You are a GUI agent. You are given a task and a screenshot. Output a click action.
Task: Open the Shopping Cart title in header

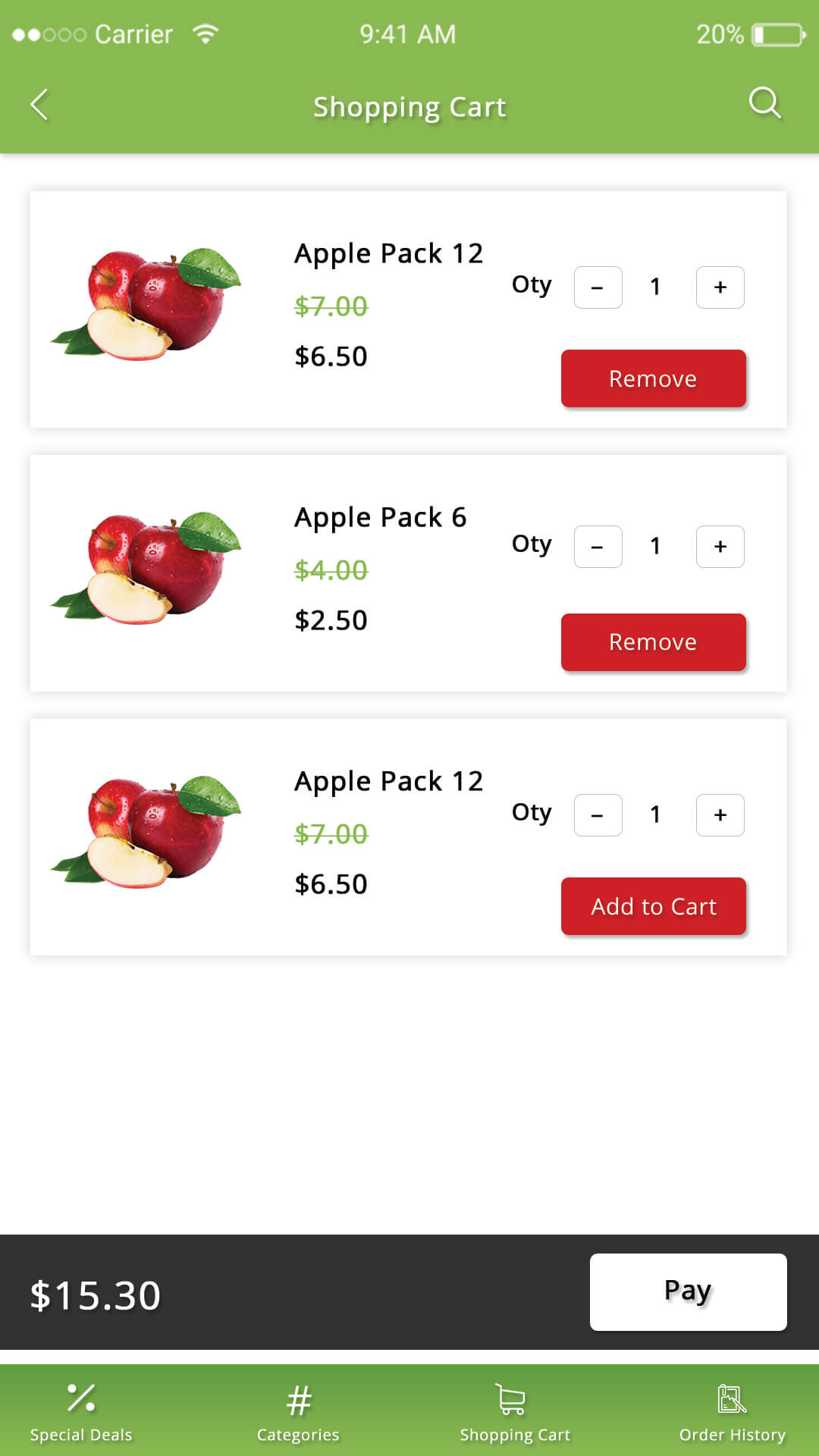pos(409,106)
